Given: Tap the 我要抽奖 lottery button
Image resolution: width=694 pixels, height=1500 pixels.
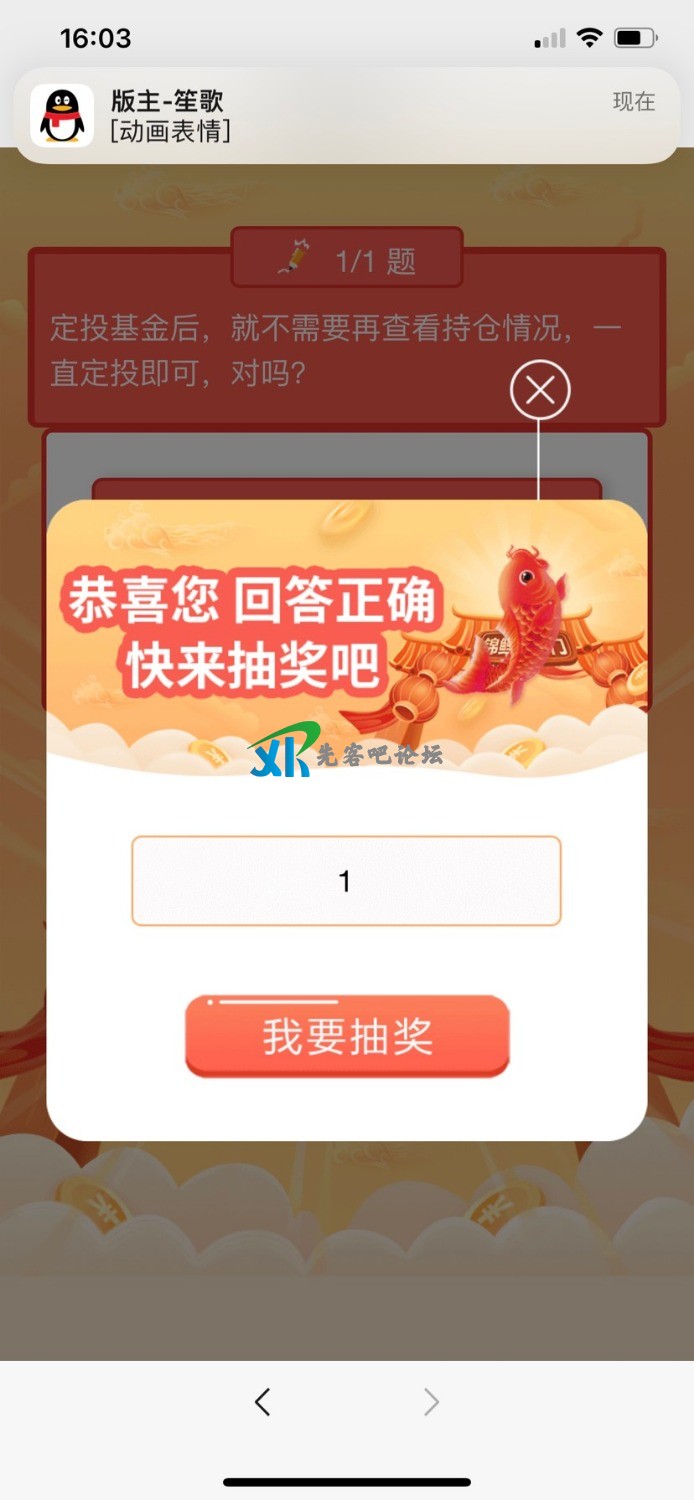Looking at the screenshot, I should pyautogui.click(x=347, y=1037).
